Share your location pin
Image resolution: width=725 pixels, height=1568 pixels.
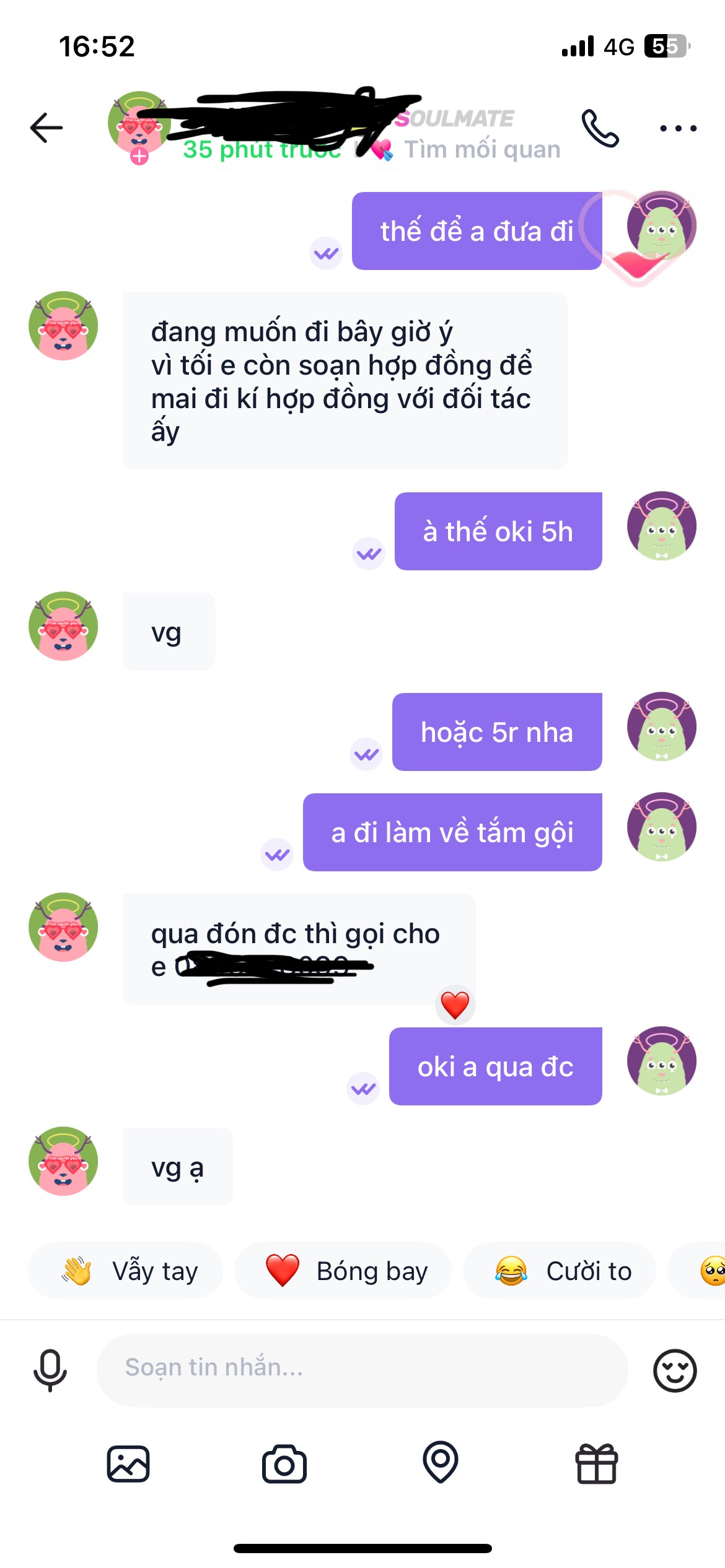tap(441, 1463)
